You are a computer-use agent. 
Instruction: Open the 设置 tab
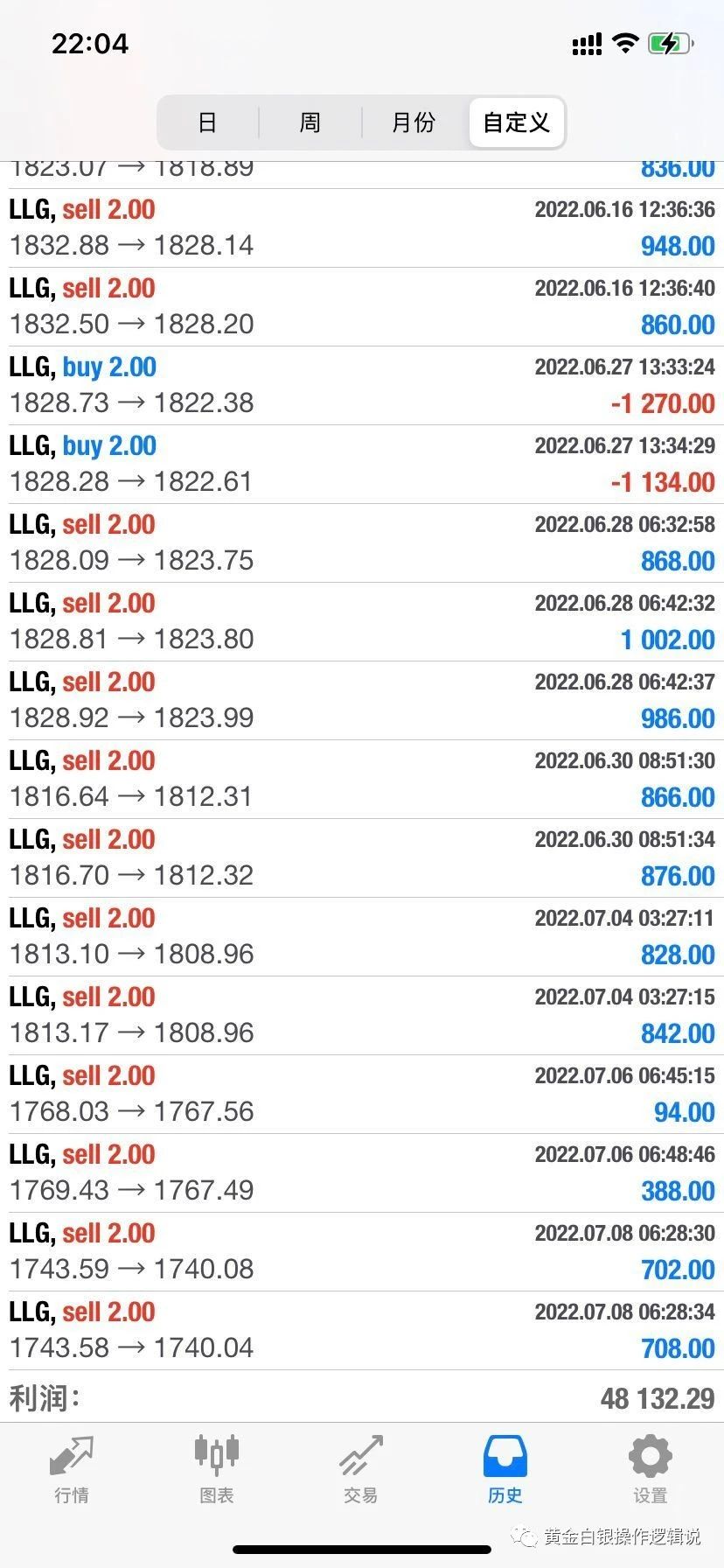tap(651, 1470)
